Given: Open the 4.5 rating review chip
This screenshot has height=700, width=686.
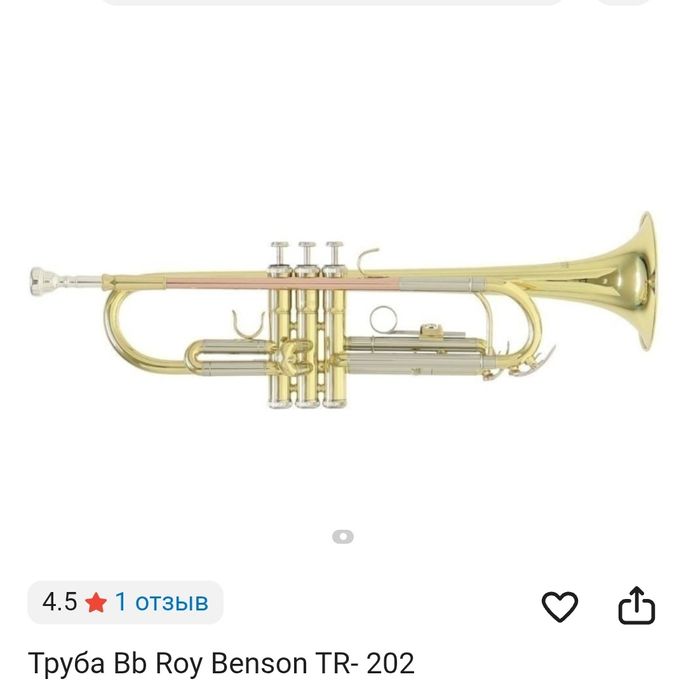Looking at the screenshot, I should (125, 602).
